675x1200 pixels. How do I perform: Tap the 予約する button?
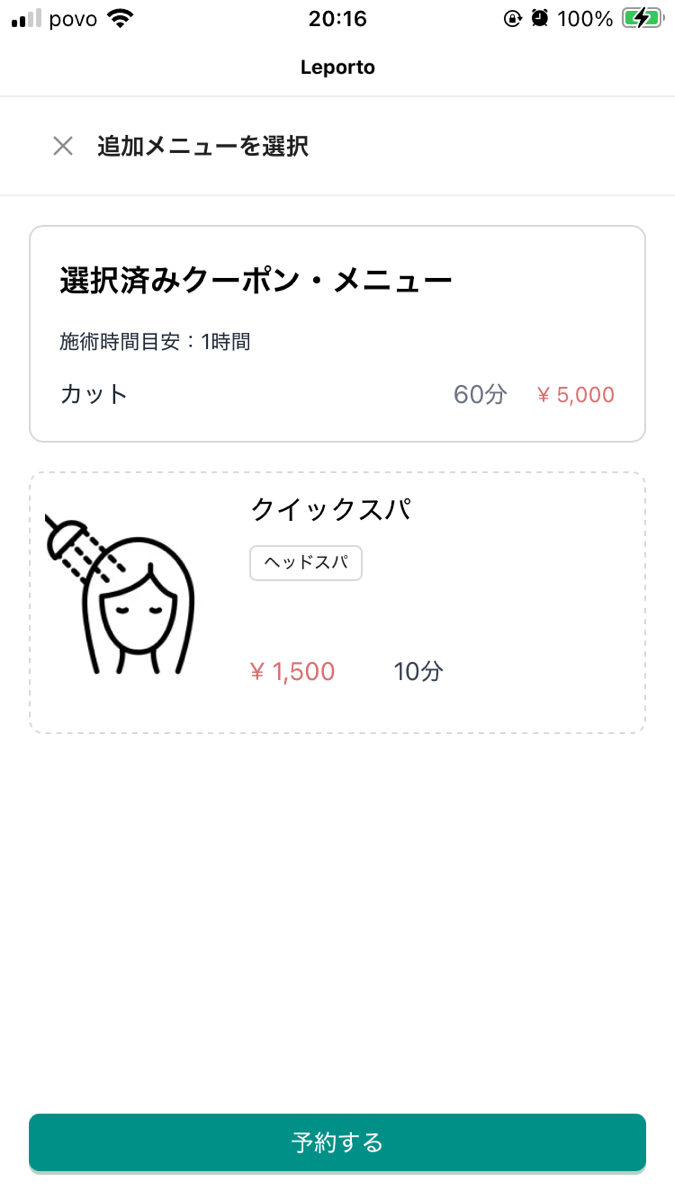337,1142
